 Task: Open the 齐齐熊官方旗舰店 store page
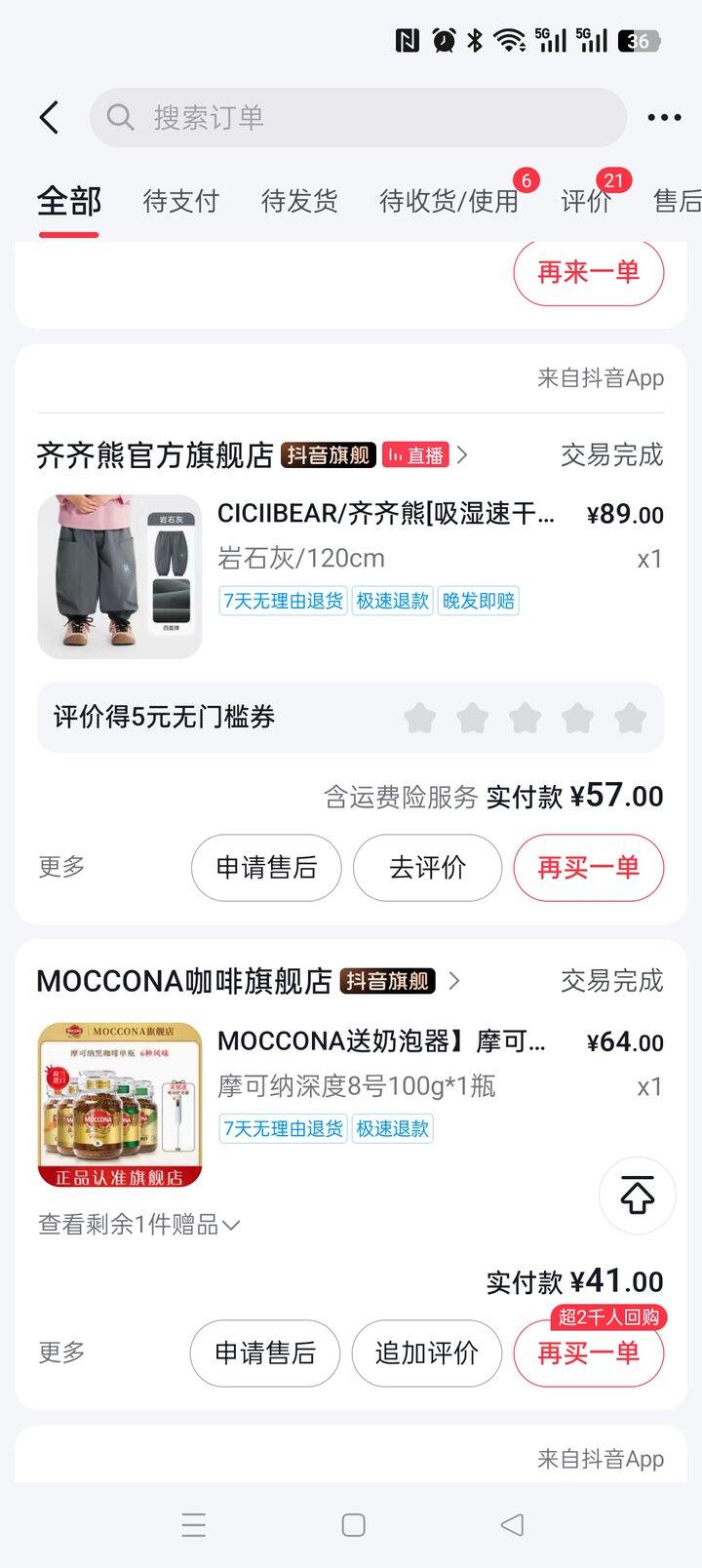[x=155, y=455]
